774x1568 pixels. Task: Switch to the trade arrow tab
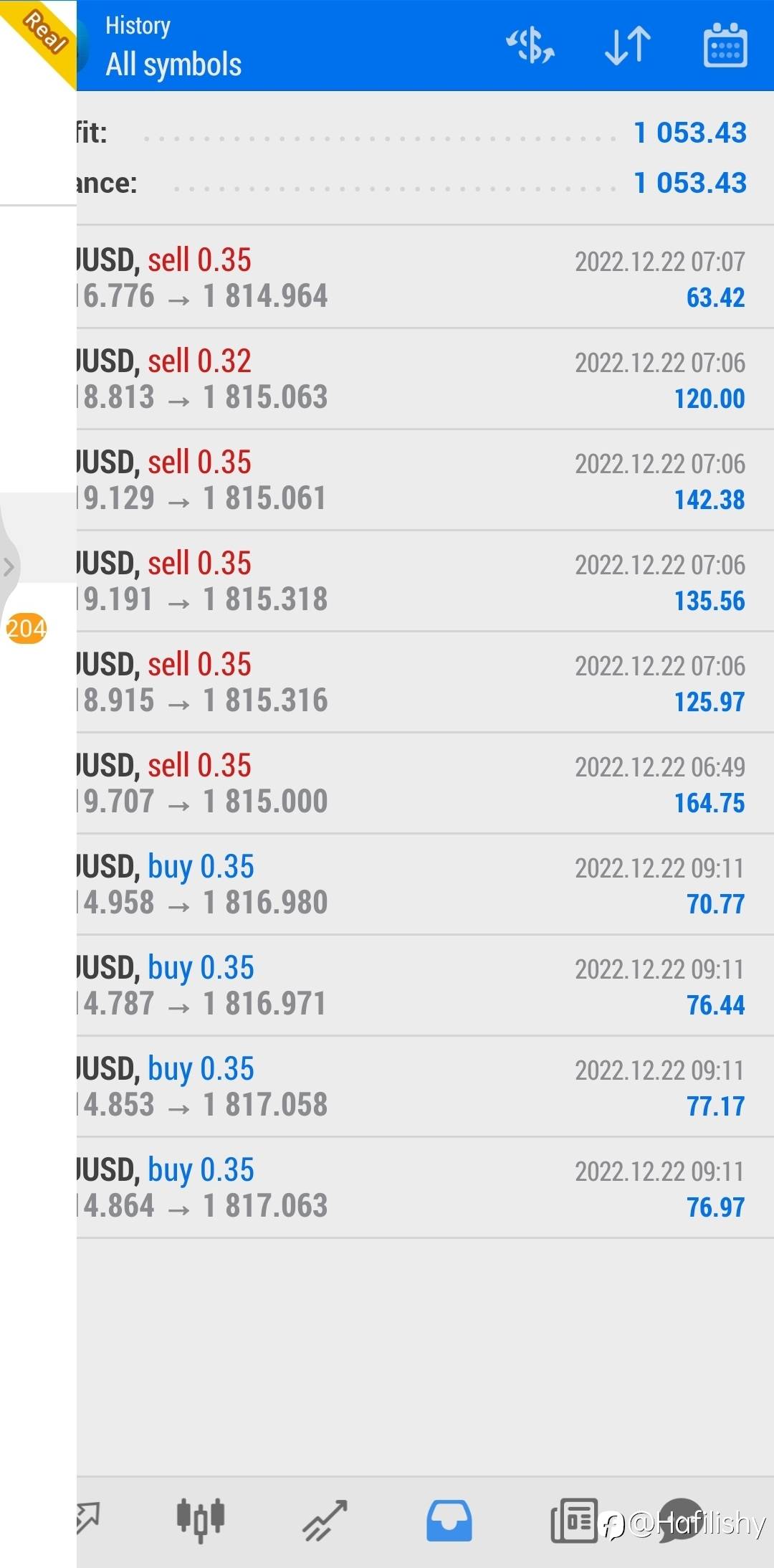pyautogui.click(x=325, y=1520)
